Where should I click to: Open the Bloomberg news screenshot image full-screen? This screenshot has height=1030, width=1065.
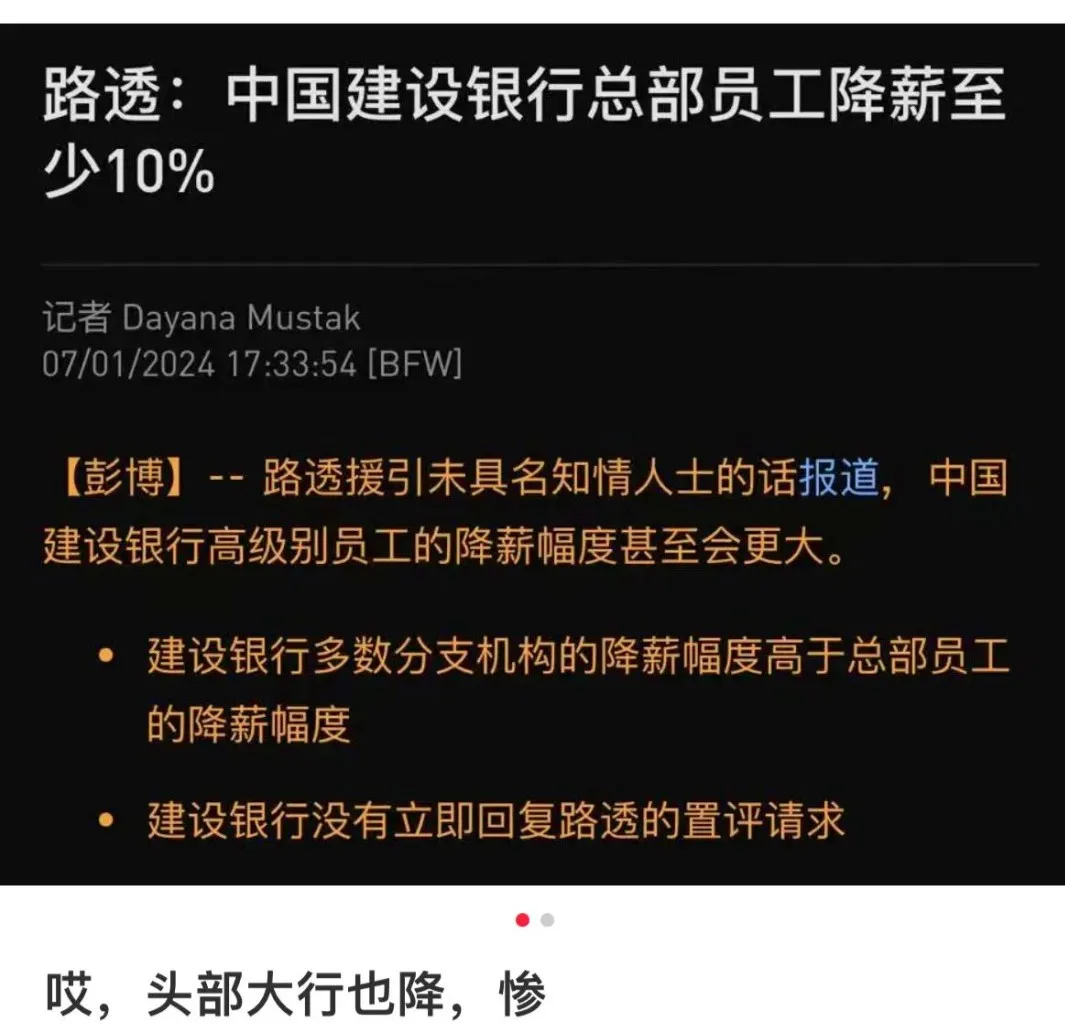click(532, 450)
